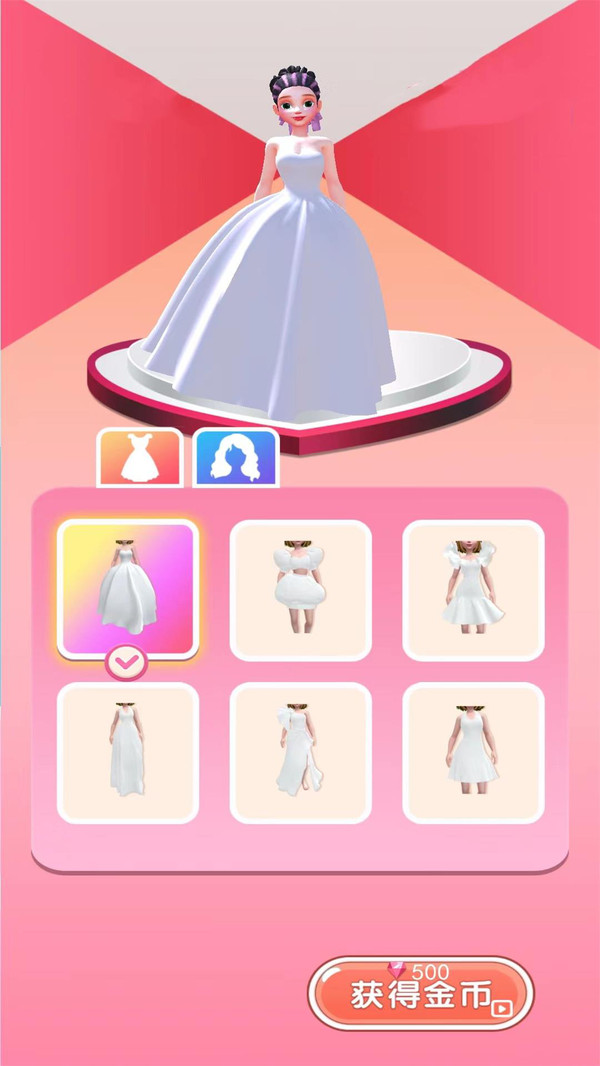The image size is (600, 1066).
Task: Choose the fluffy two-piece puff outfit
Action: [x=300, y=590]
